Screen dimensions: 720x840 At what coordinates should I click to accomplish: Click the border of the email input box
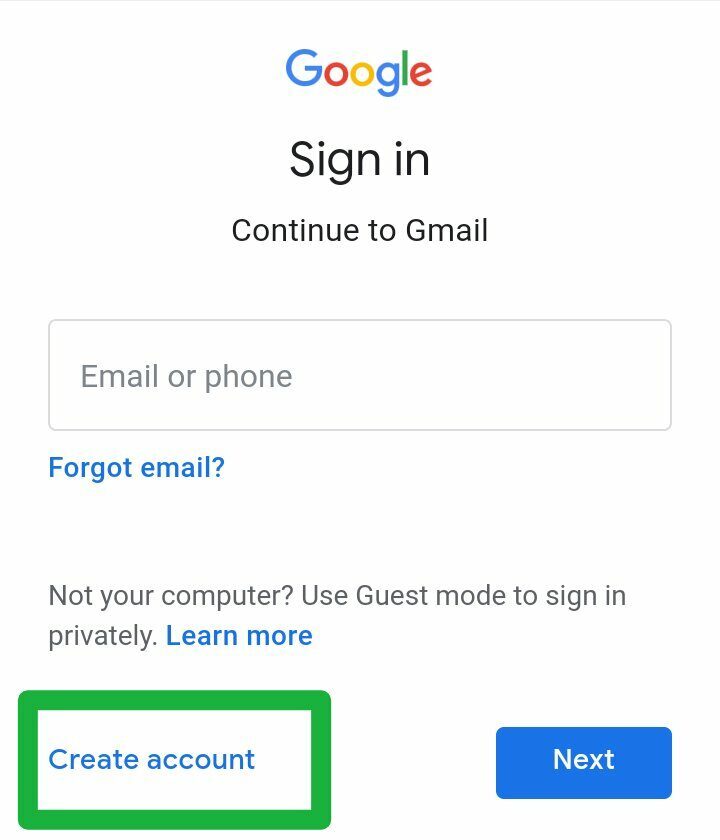pos(360,322)
